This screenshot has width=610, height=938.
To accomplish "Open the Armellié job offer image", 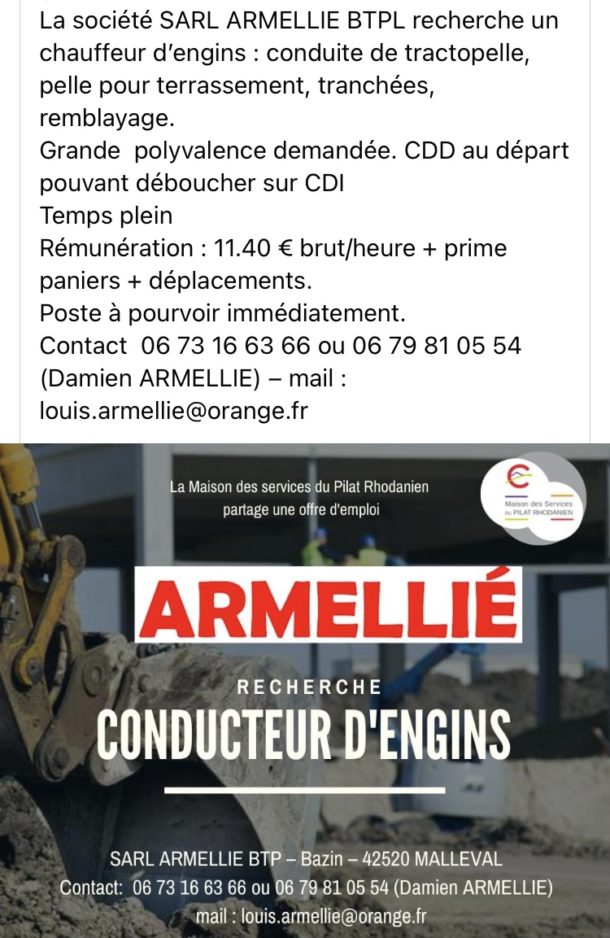I will pos(304,690).
